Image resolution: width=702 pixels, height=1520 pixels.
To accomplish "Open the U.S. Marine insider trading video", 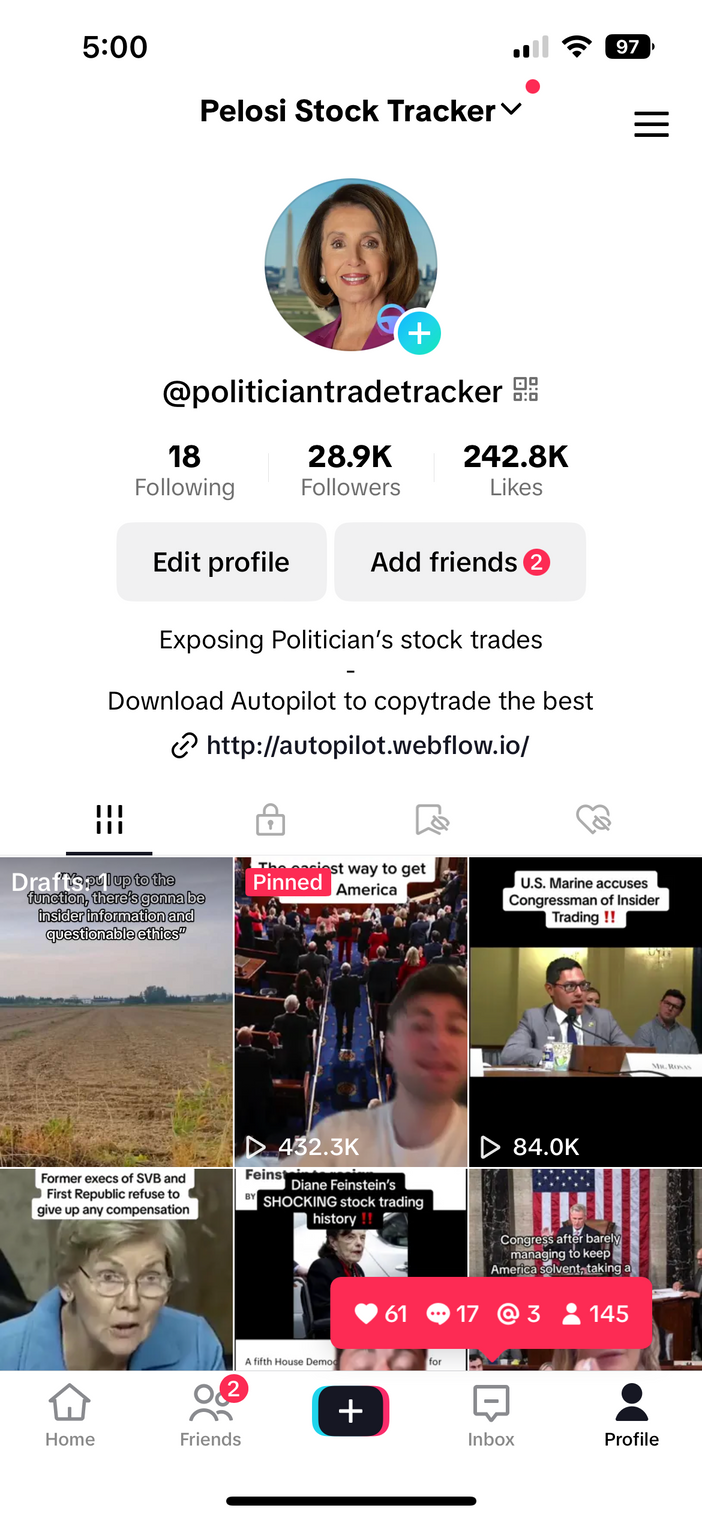I will (585, 1010).
